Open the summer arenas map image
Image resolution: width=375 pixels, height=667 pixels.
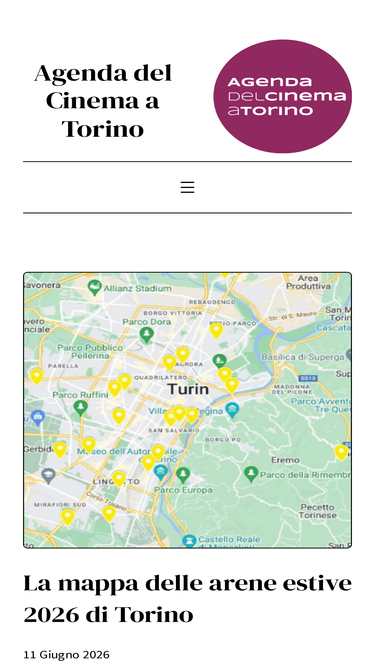tap(188, 410)
